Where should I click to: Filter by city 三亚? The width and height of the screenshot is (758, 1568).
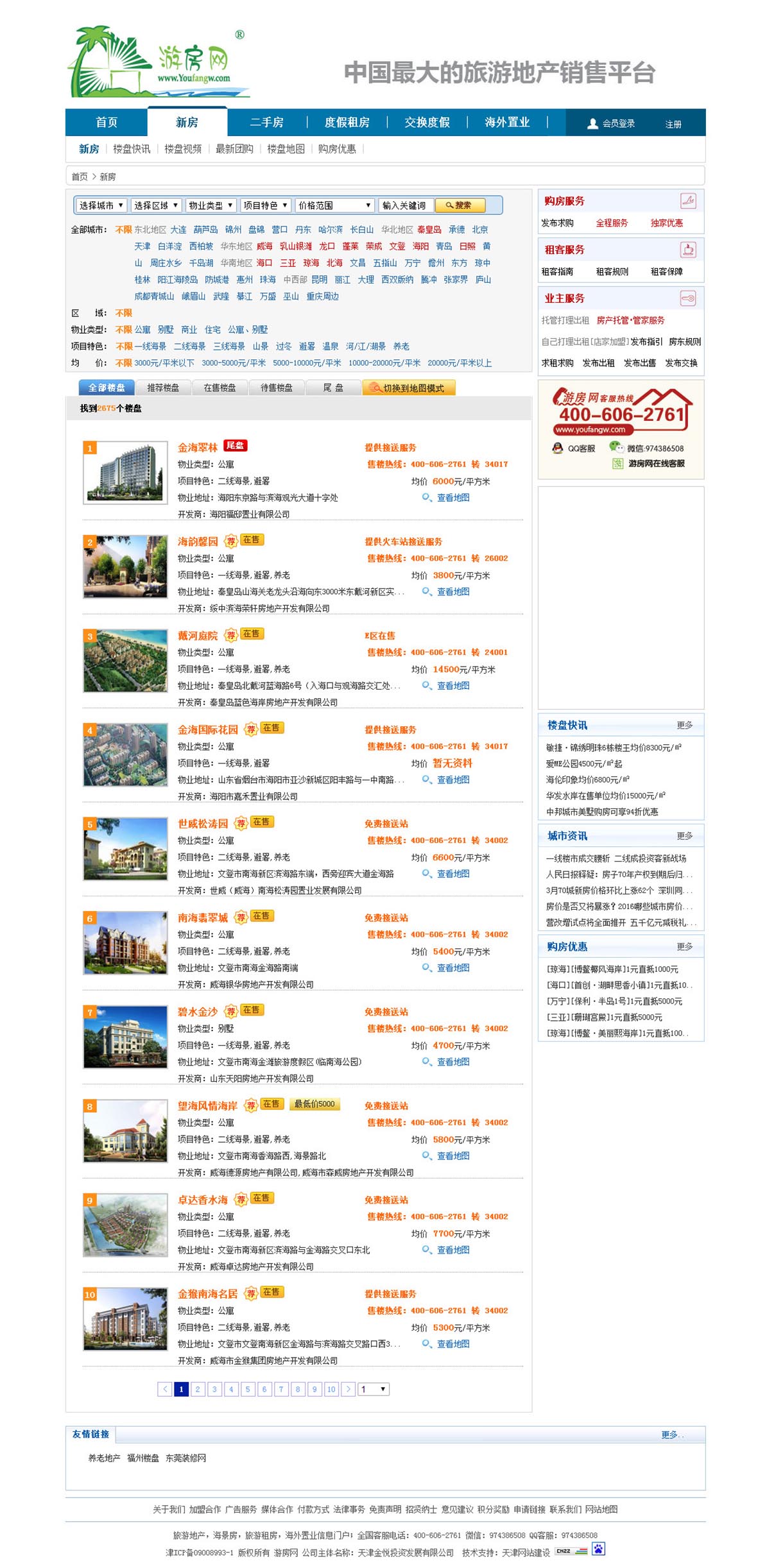[x=288, y=263]
